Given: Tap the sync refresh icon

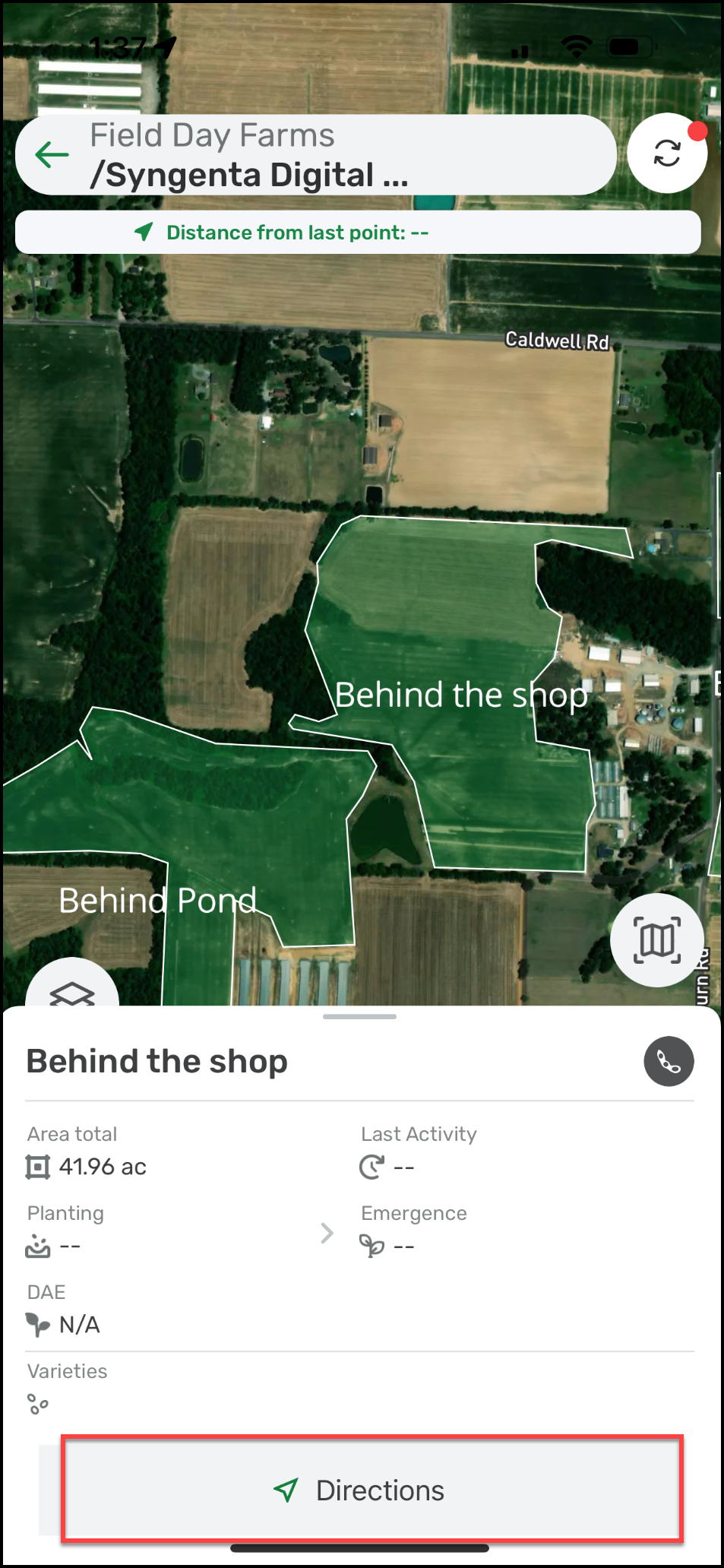Looking at the screenshot, I should click(x=666, y=154).
